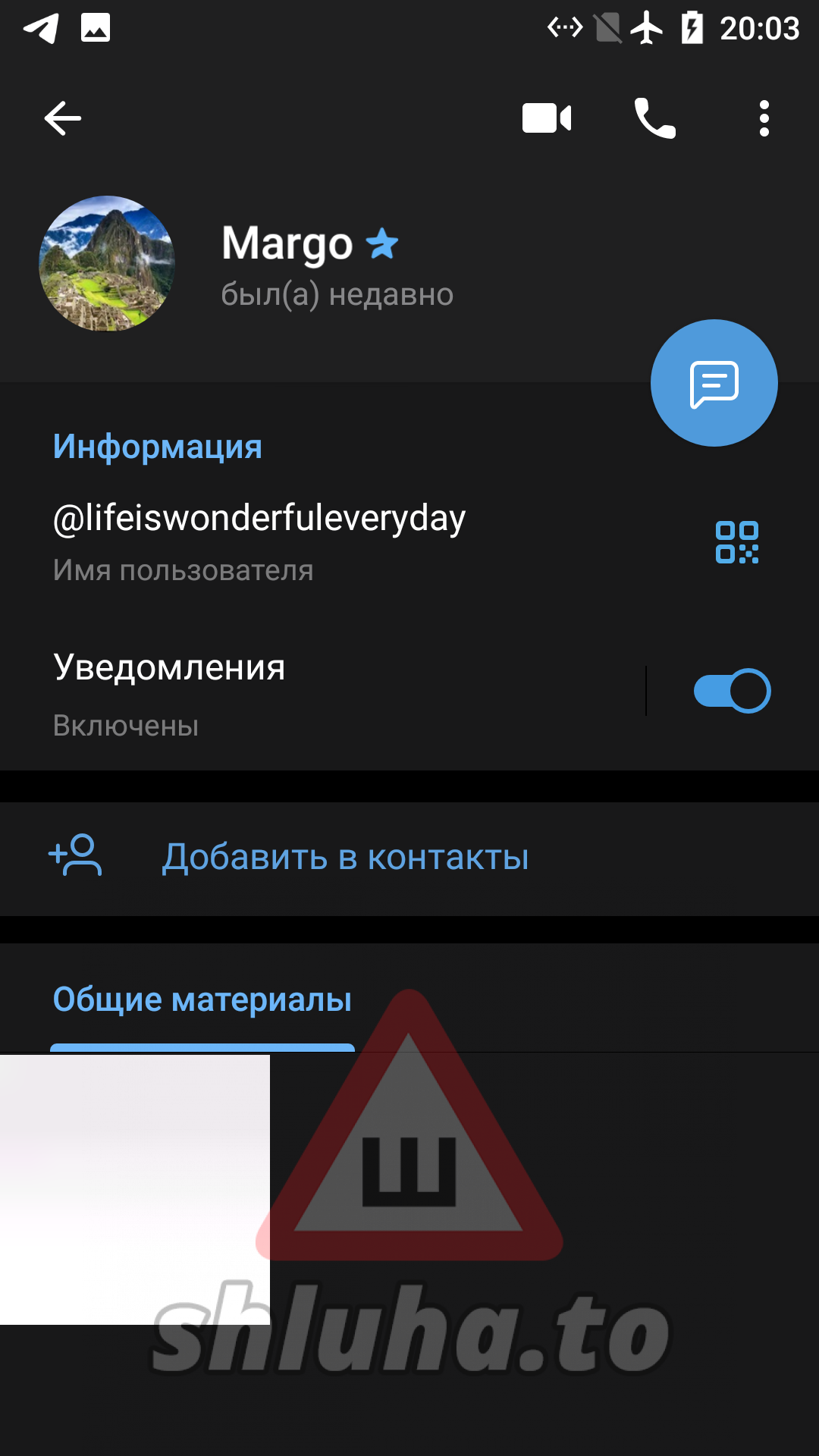Image resolution: width=819 pixels, height=1456 pixels.
Task: Open the three-dot overflow menu
Action: pyautogui.click(x=764, y=118)
